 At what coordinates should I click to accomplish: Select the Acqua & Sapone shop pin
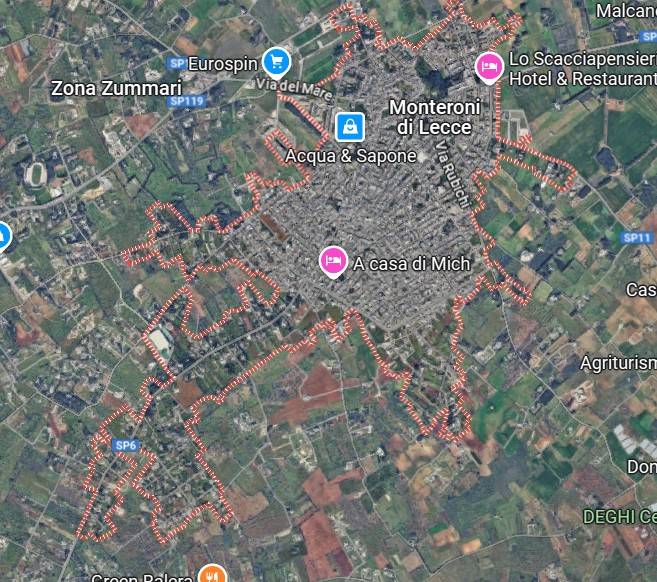[x=350, y=126]
